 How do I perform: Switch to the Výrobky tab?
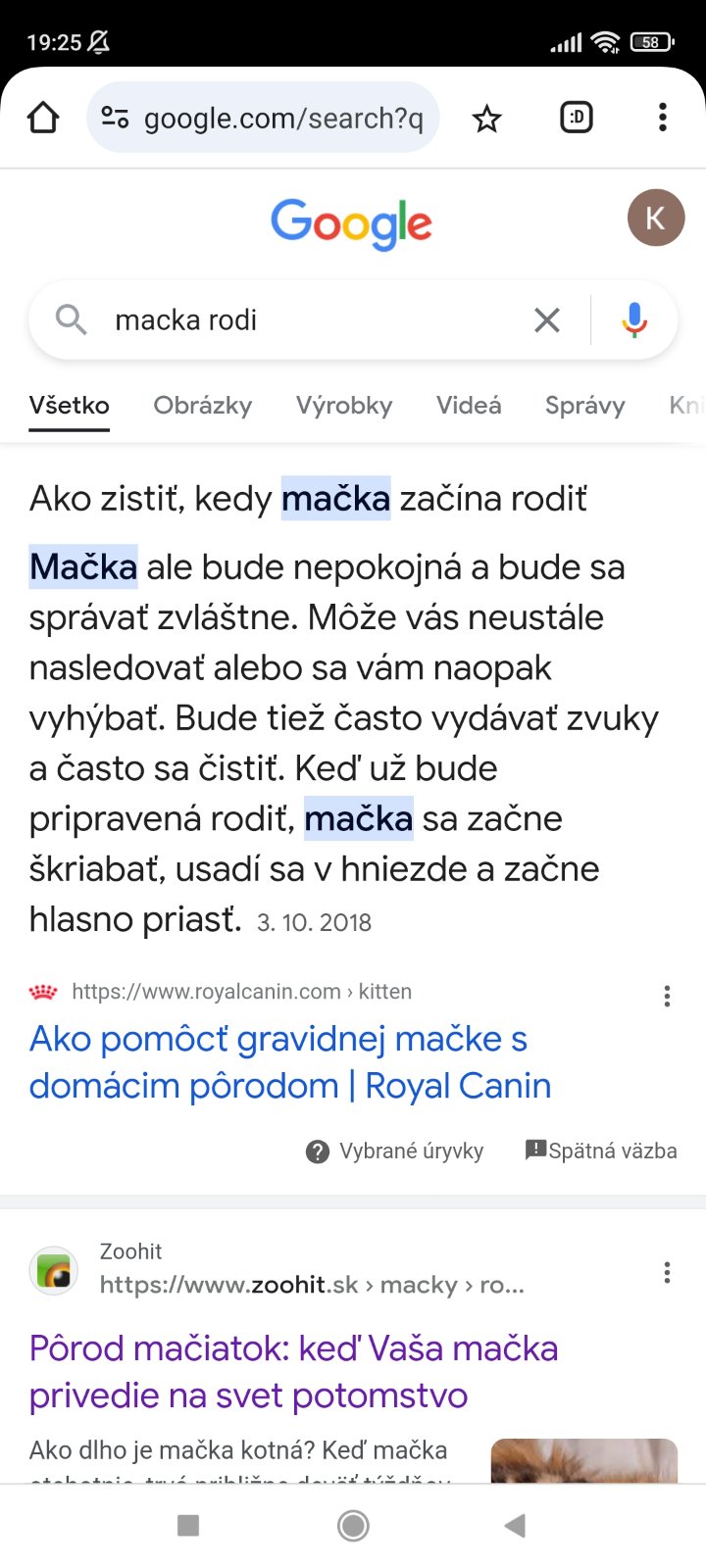[344, 406]
